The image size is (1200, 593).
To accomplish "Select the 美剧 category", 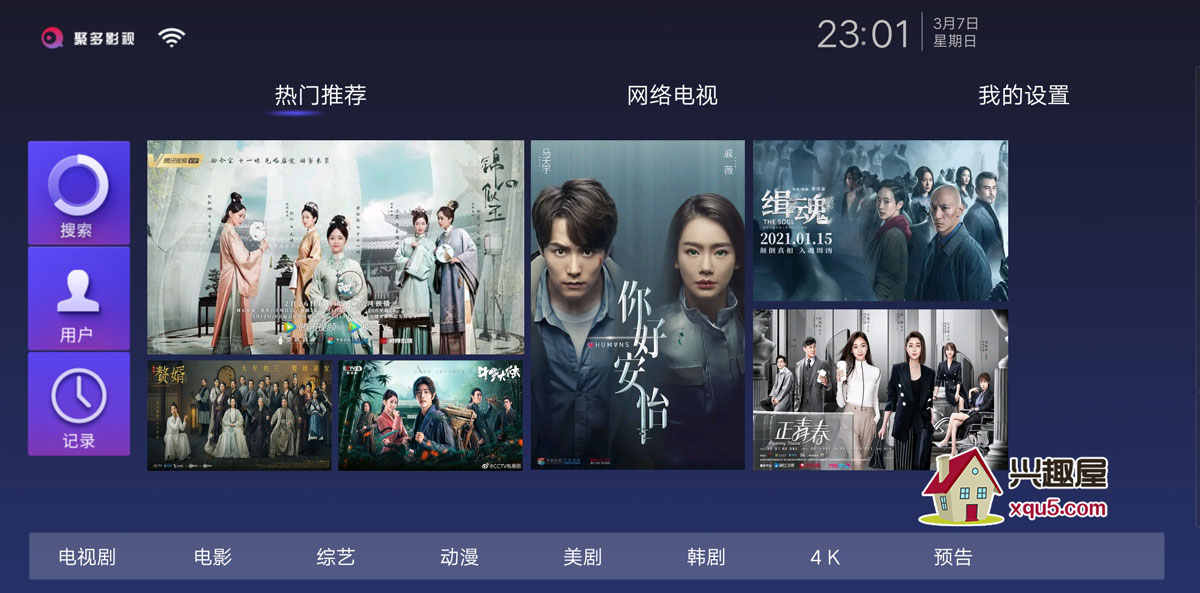I will pyautogui.click(x=582, y=557).
